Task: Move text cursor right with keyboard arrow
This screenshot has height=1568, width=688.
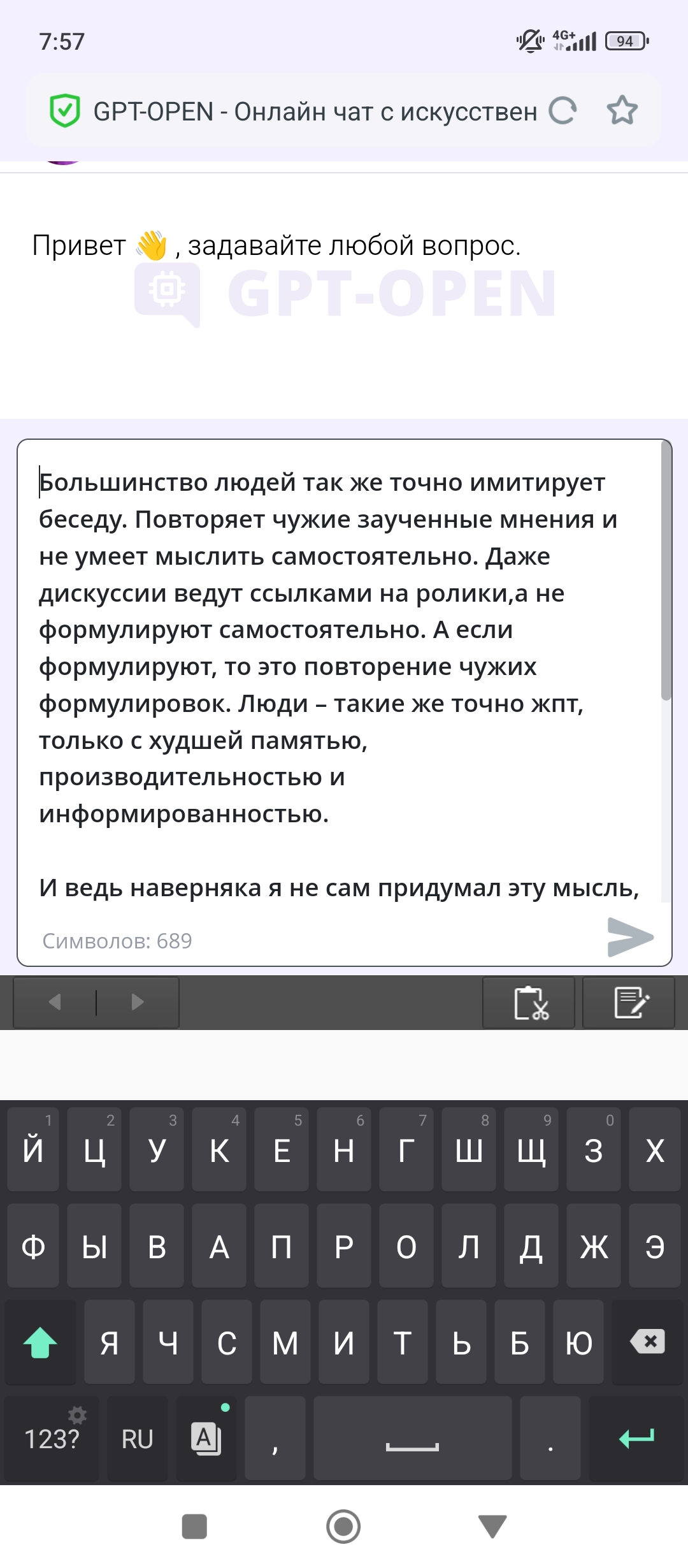Action: pos(138,1002)
